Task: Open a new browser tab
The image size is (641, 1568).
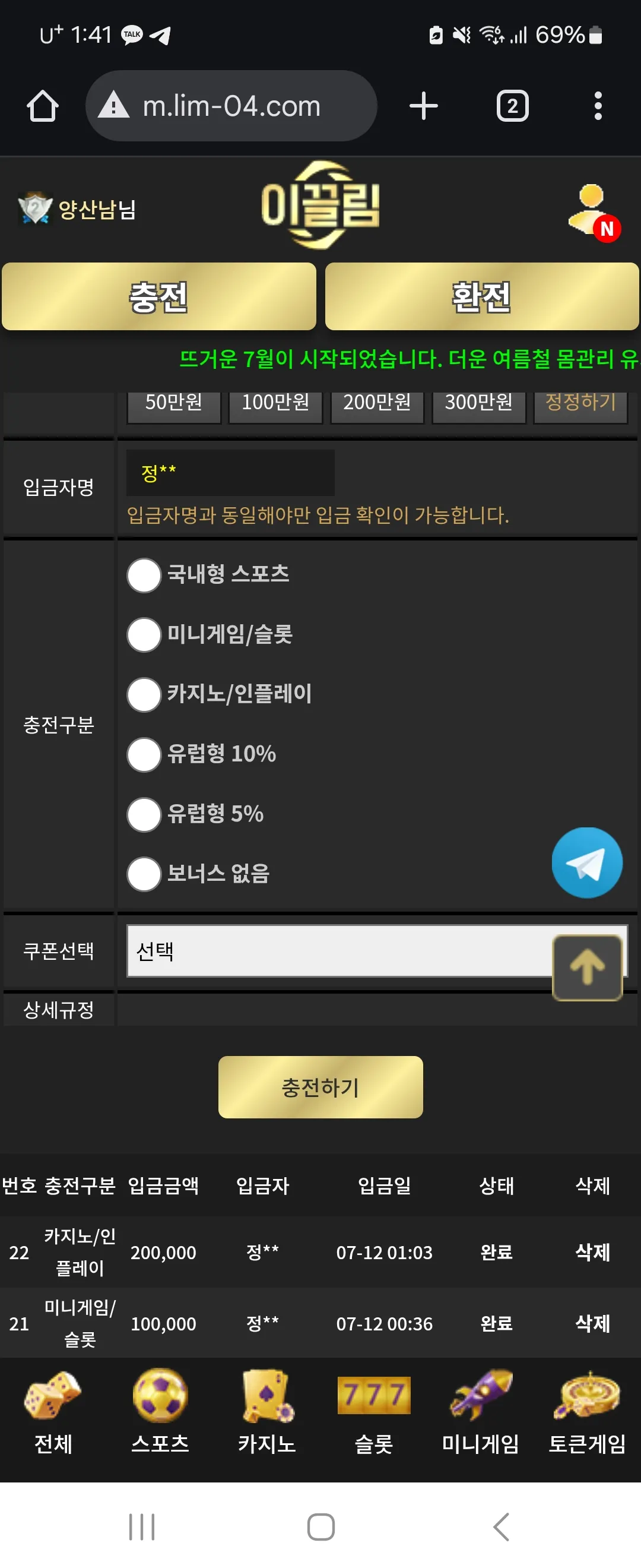Action: (x=423, y=106)
